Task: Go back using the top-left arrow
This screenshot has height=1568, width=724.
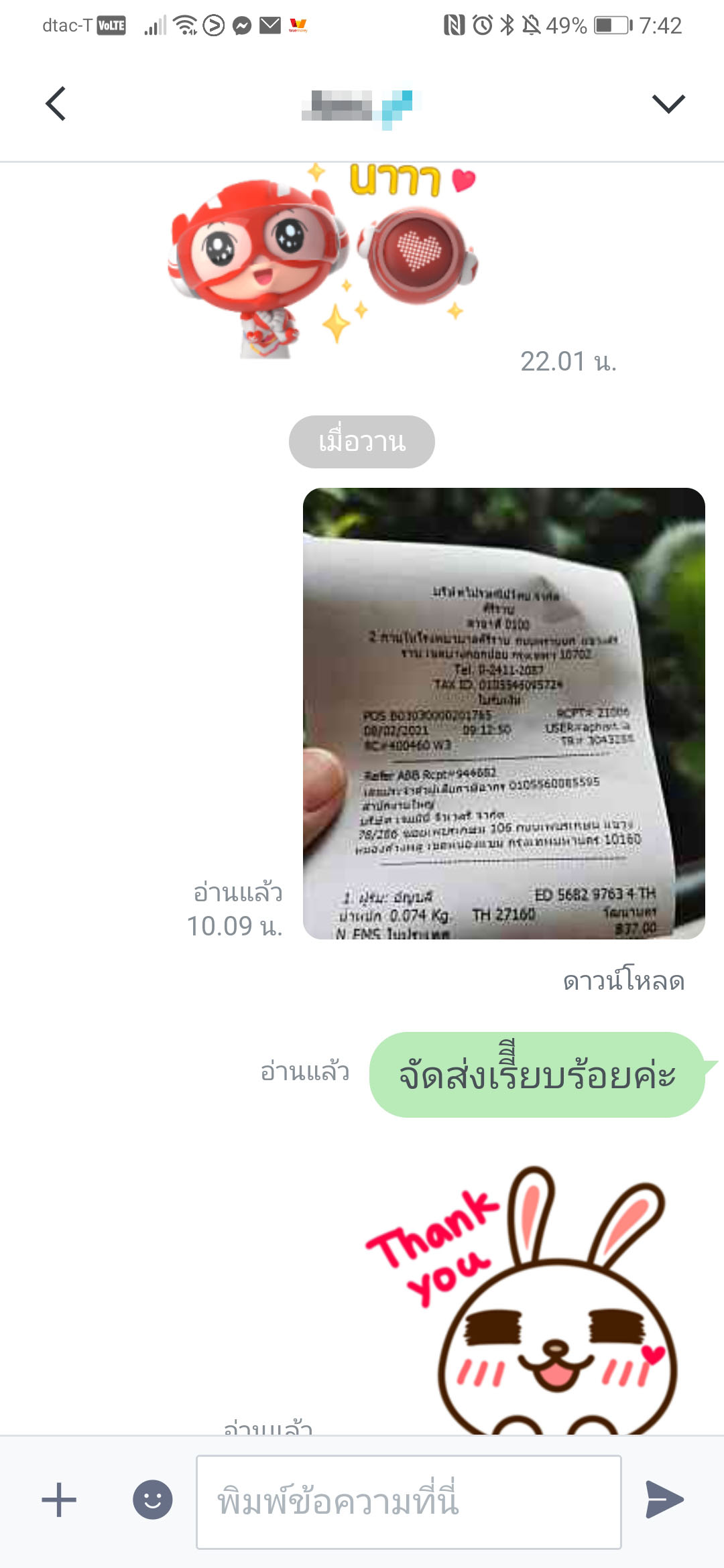Action: (56, 104)
